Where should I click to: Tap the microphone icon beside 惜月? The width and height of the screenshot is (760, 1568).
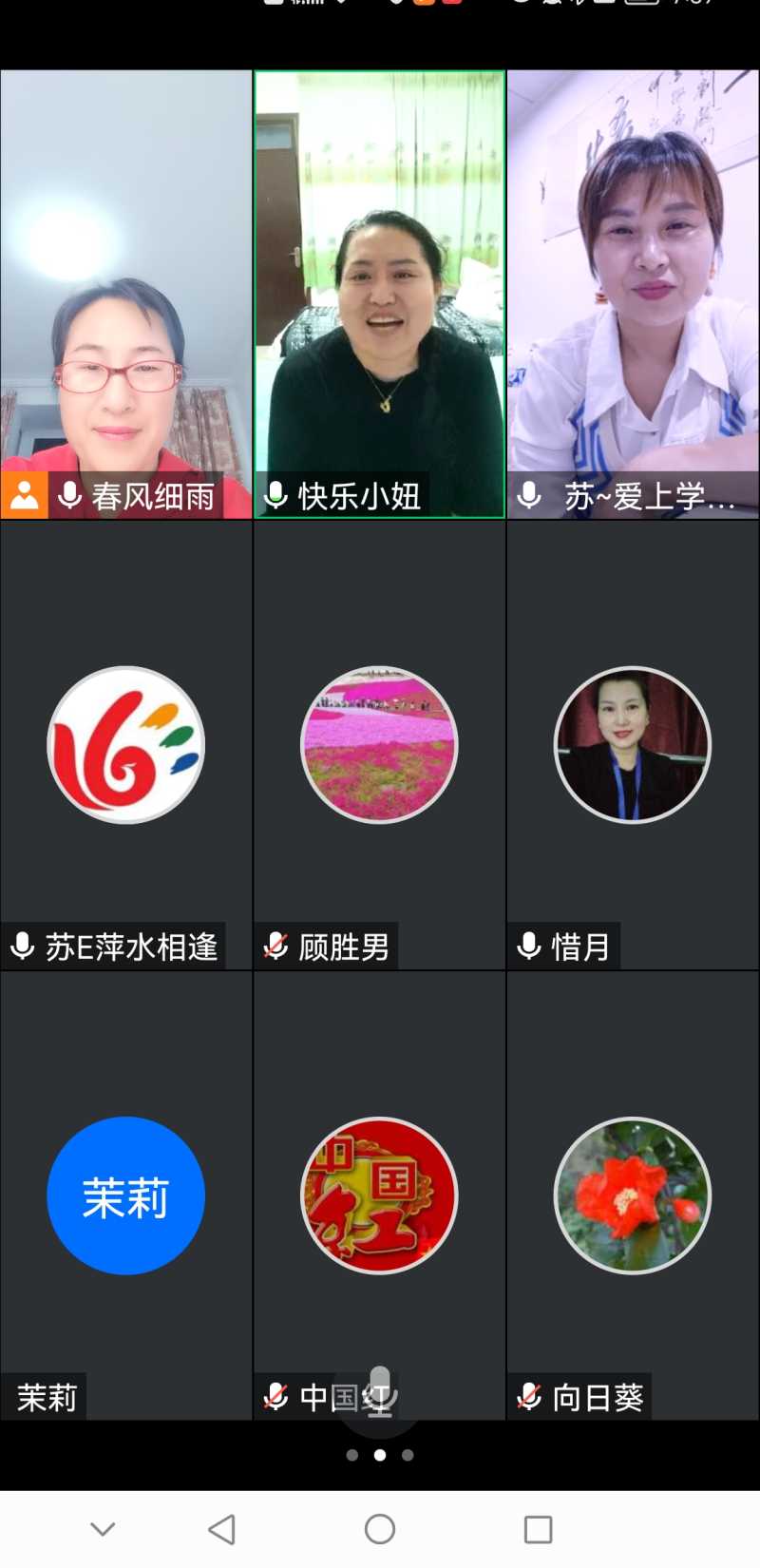point(529,946)
